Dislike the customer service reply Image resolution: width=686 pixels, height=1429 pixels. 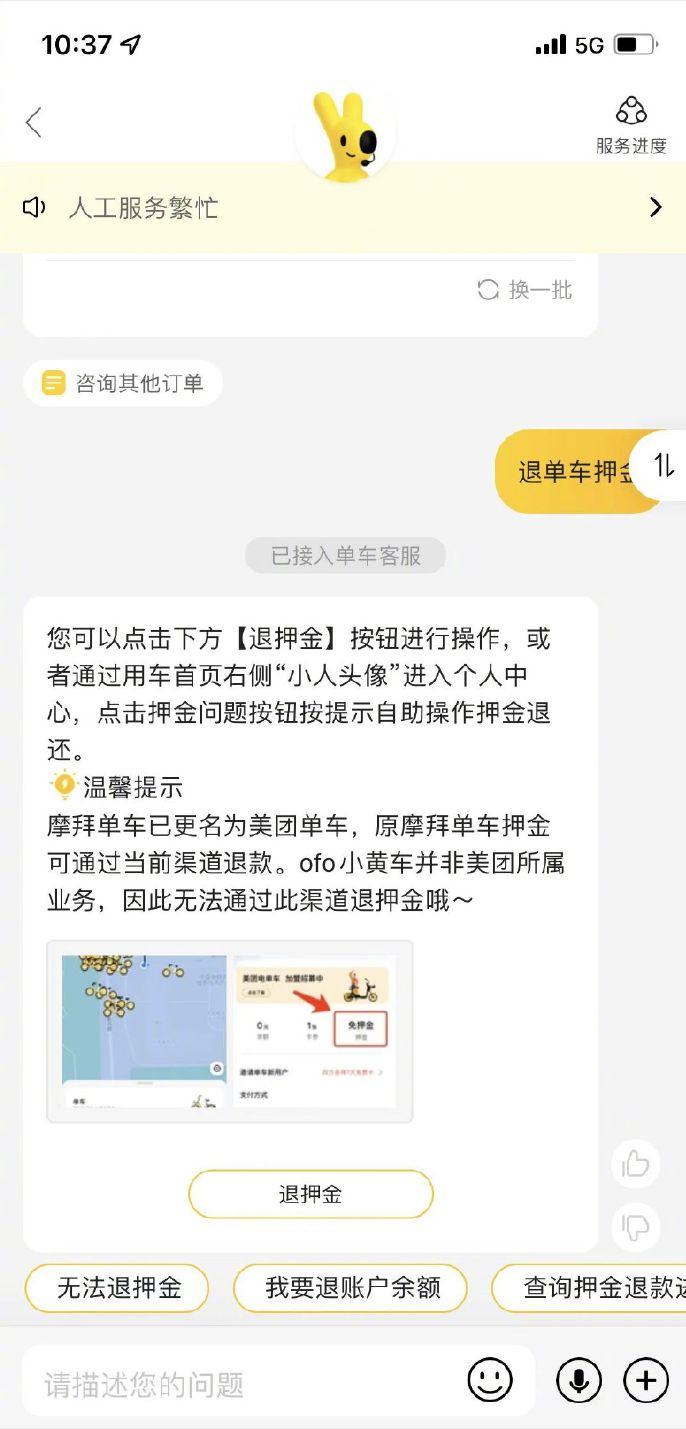tap(636, 1226)
